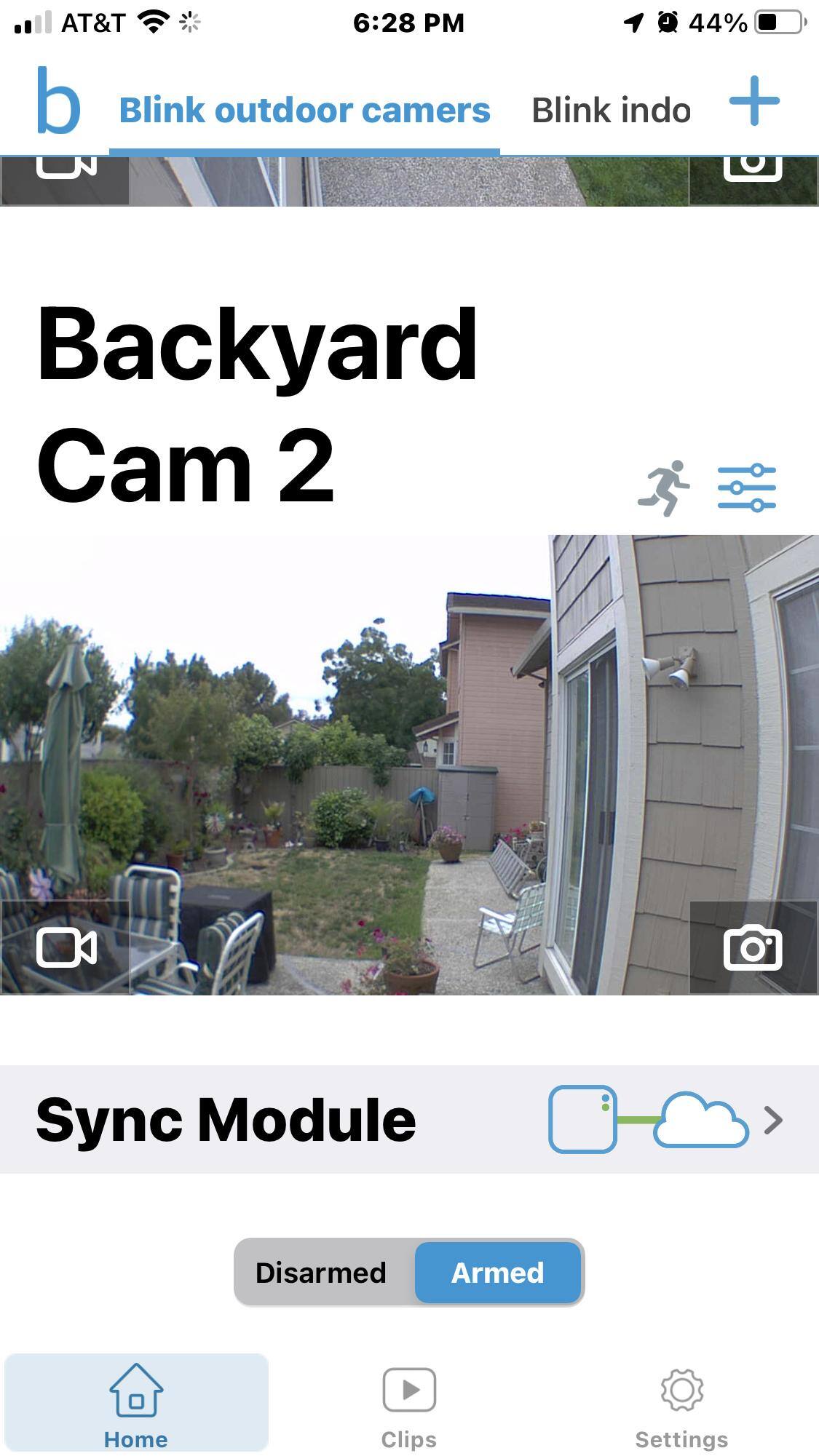Take a new thumbnail photo for Backyard Cam 2
Screen dimensions: 819x1456
[753, 947]
